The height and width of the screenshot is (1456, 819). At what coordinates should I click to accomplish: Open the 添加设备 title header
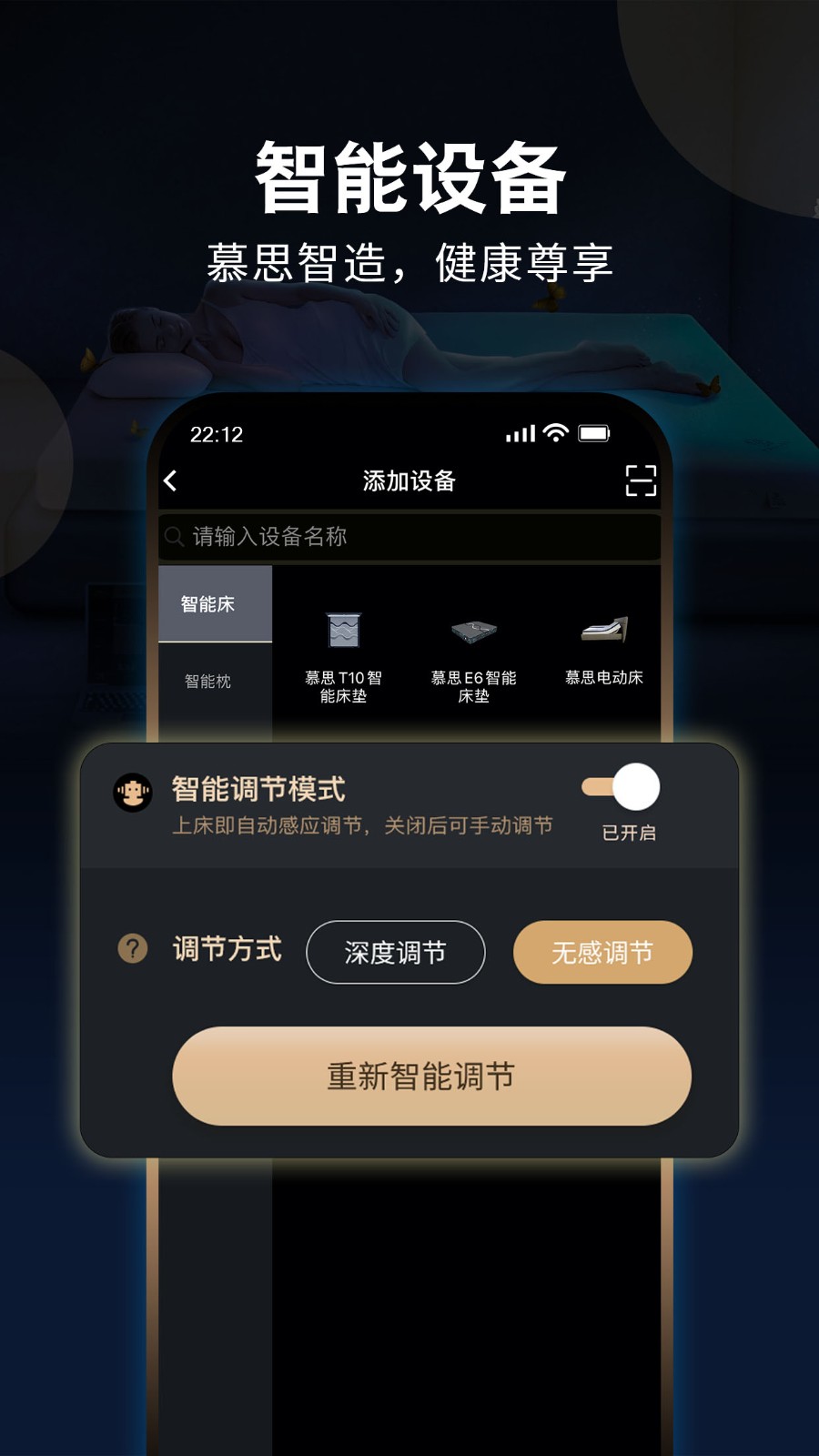408,480
